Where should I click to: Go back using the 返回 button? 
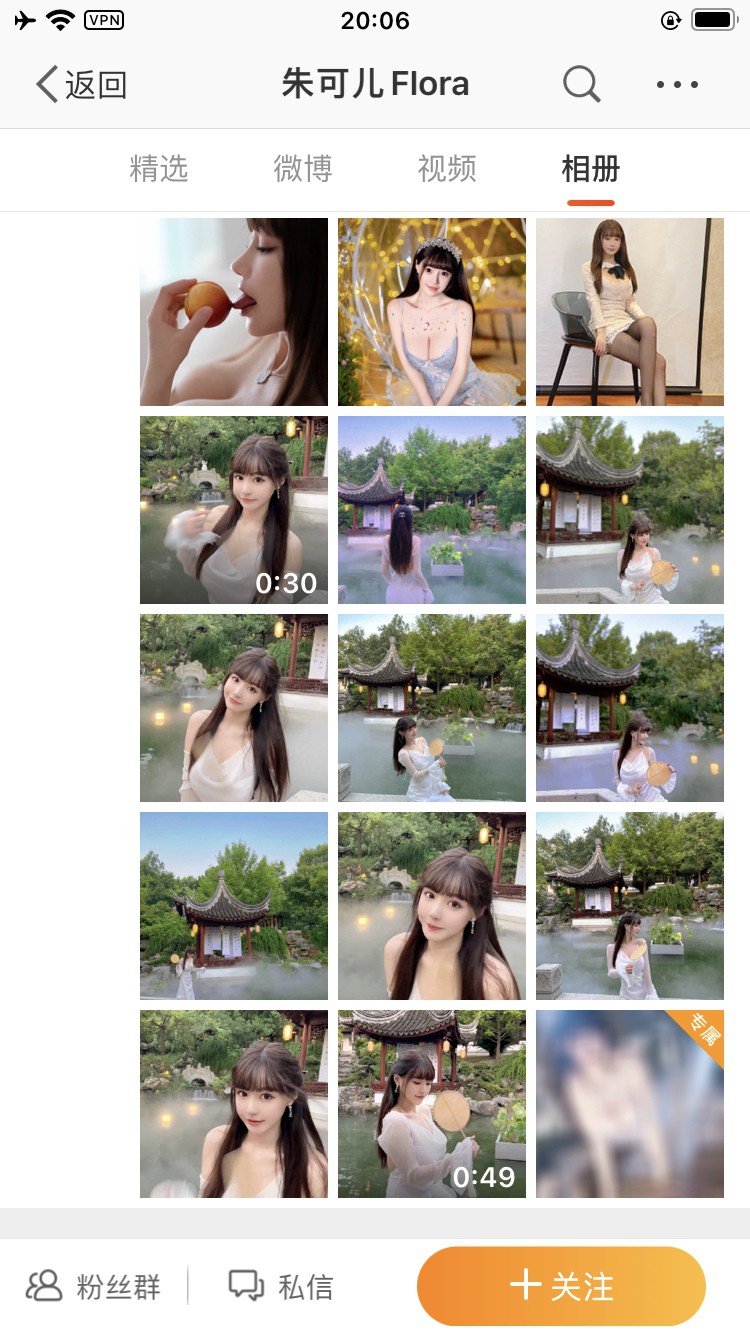[82, 85]
